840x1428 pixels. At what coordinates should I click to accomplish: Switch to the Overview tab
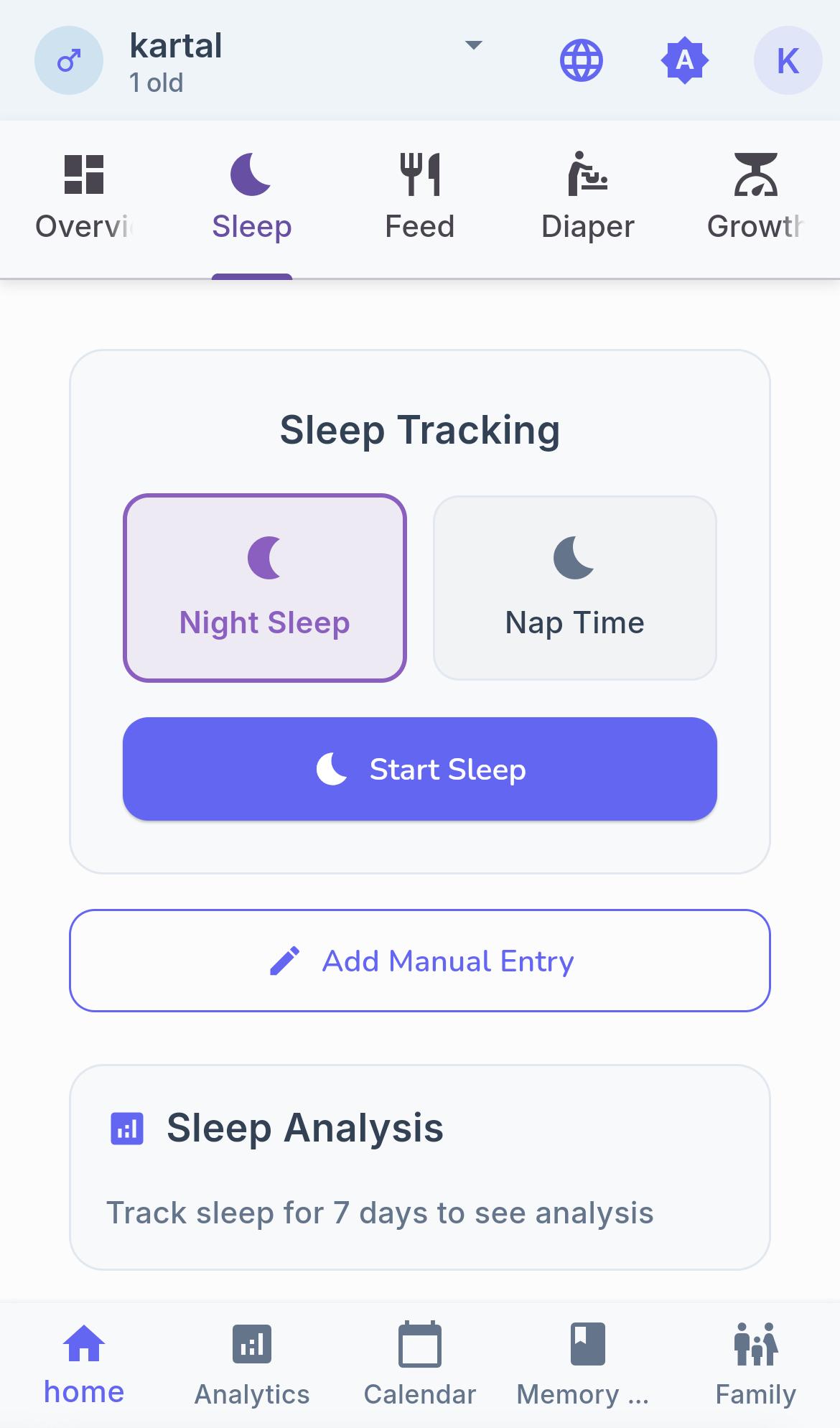click(x=84, y=197)
